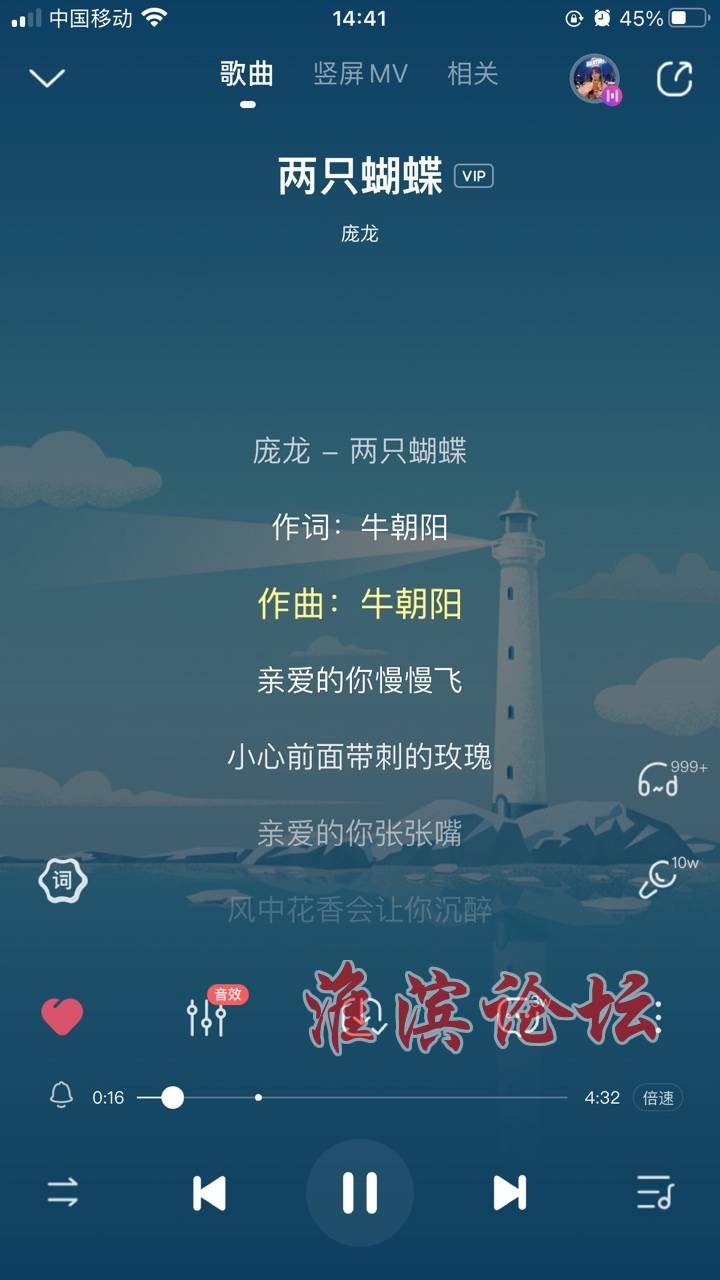
Task: Open the 词 lyrics options icon
Action: (x=63, y=881)
